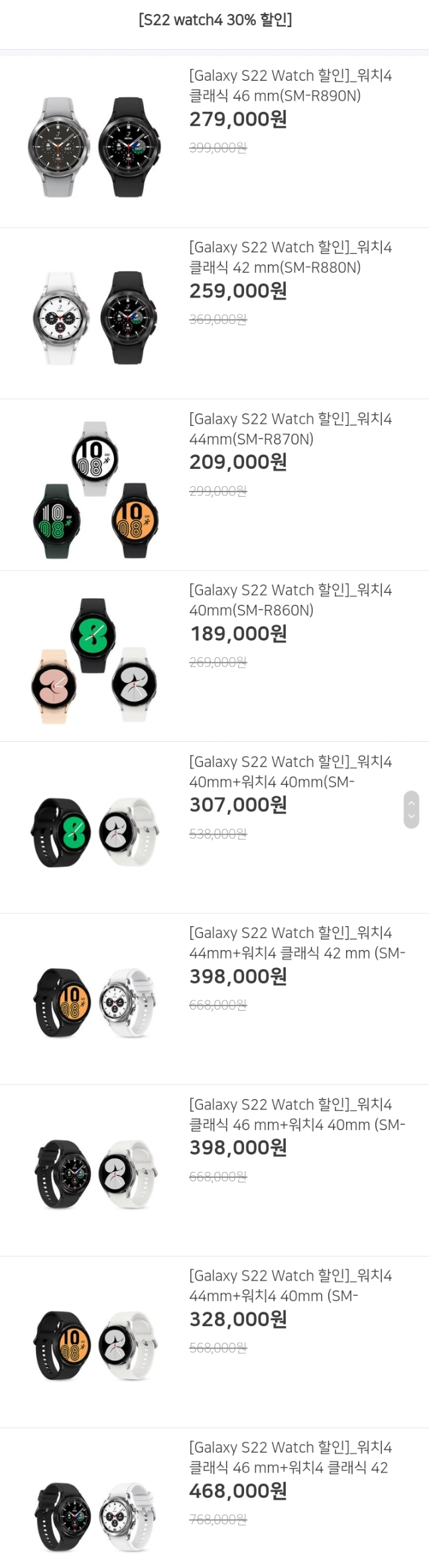Tap the floating down arrow to jump to bottom
This screenshot has width=429, height=1568.
pos(411,817)
